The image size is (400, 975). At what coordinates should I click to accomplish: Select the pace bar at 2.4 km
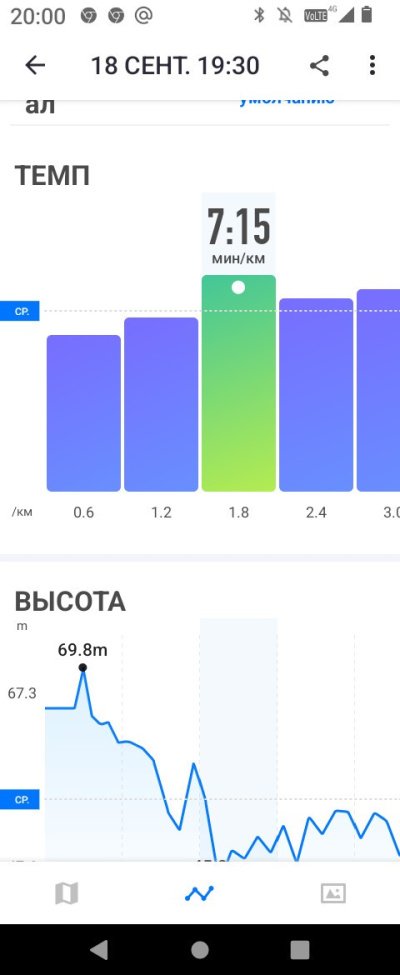(x=316, y=395)
